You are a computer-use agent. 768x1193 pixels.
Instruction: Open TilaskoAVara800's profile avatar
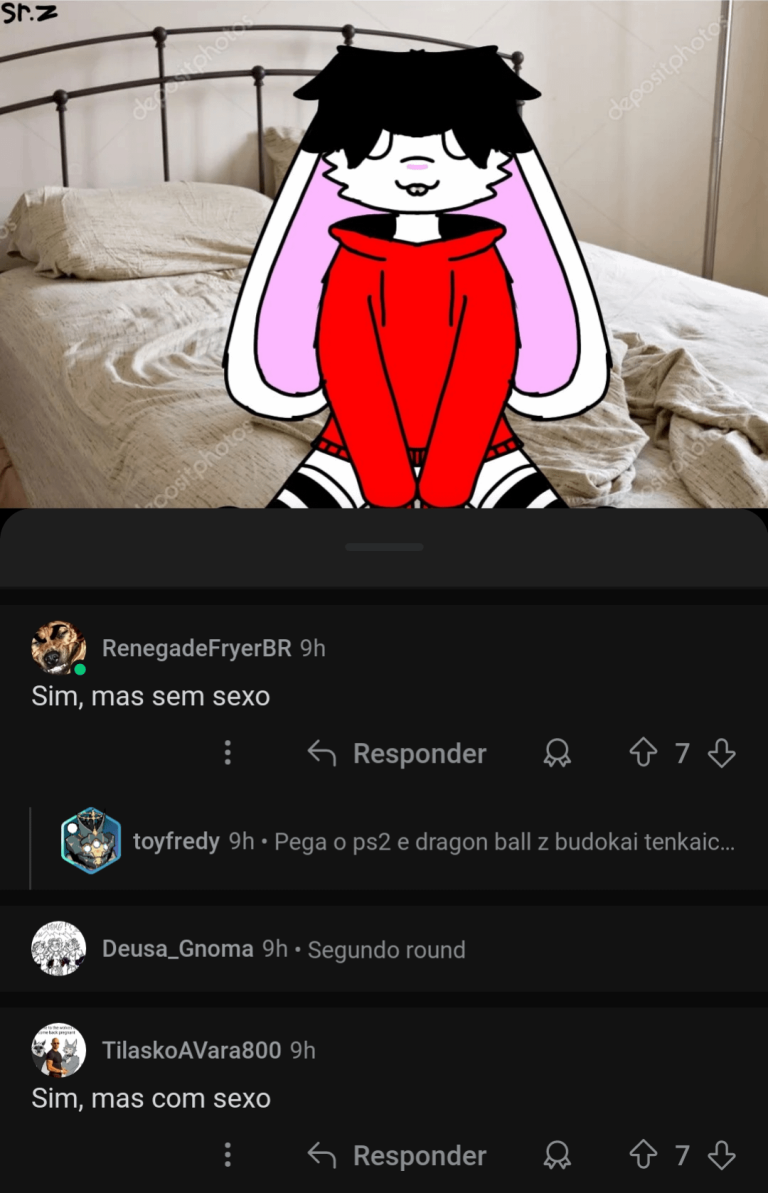tap(58, 1050)
